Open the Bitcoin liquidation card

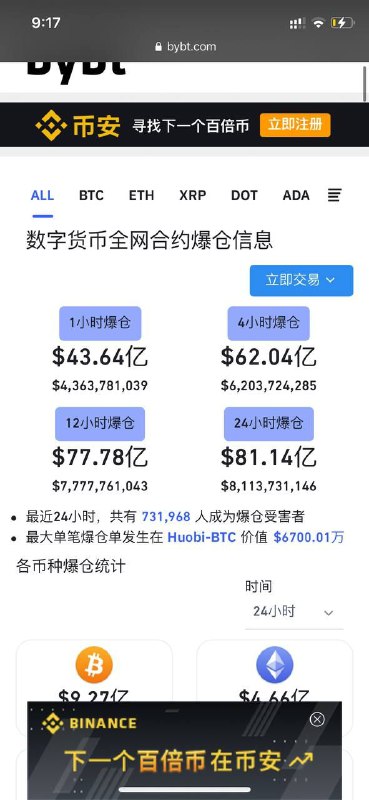(x=94, y=671)
